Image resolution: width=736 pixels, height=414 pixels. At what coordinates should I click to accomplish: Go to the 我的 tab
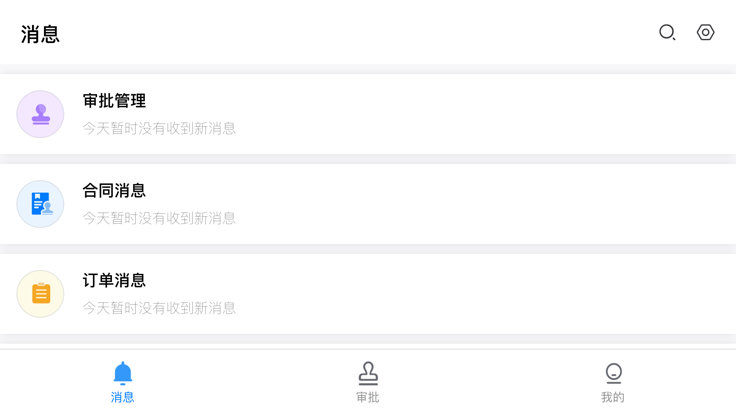pyautogui.click(x=613, y=382)
